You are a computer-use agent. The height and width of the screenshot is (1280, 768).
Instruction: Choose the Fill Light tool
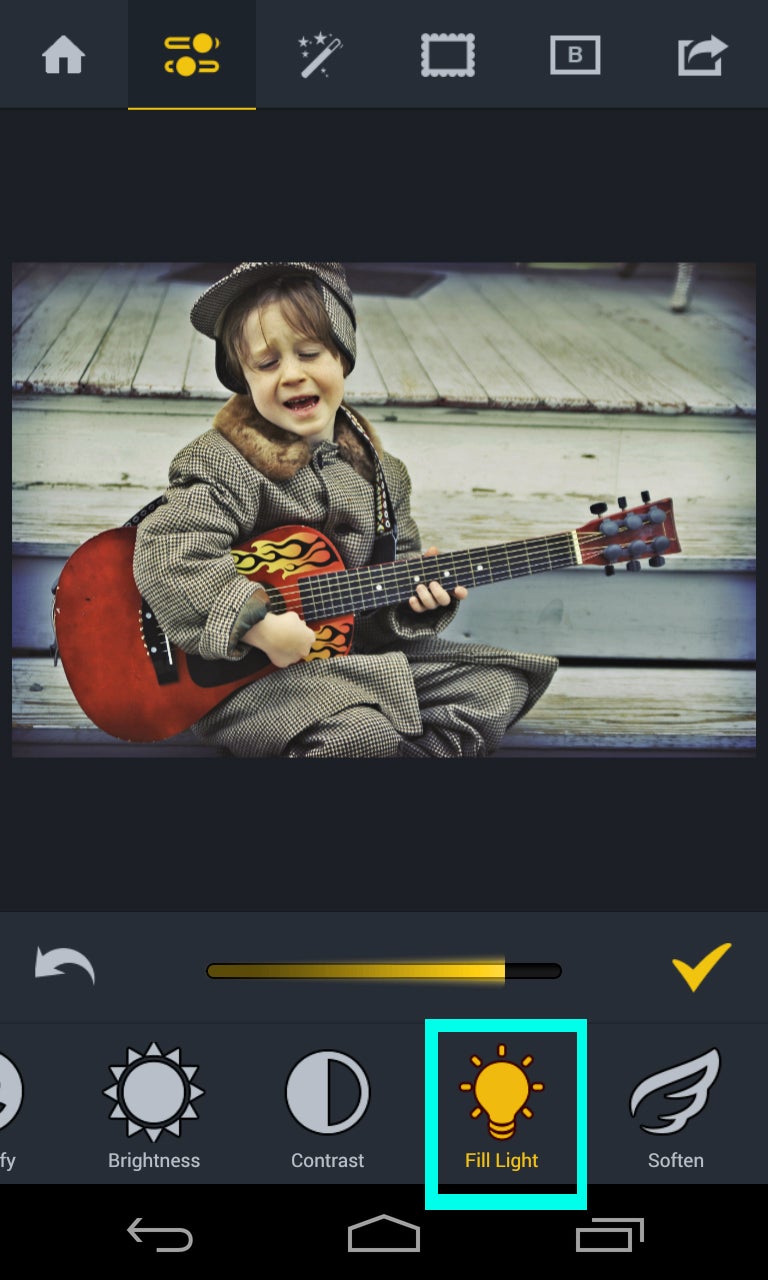(502, 1107)
